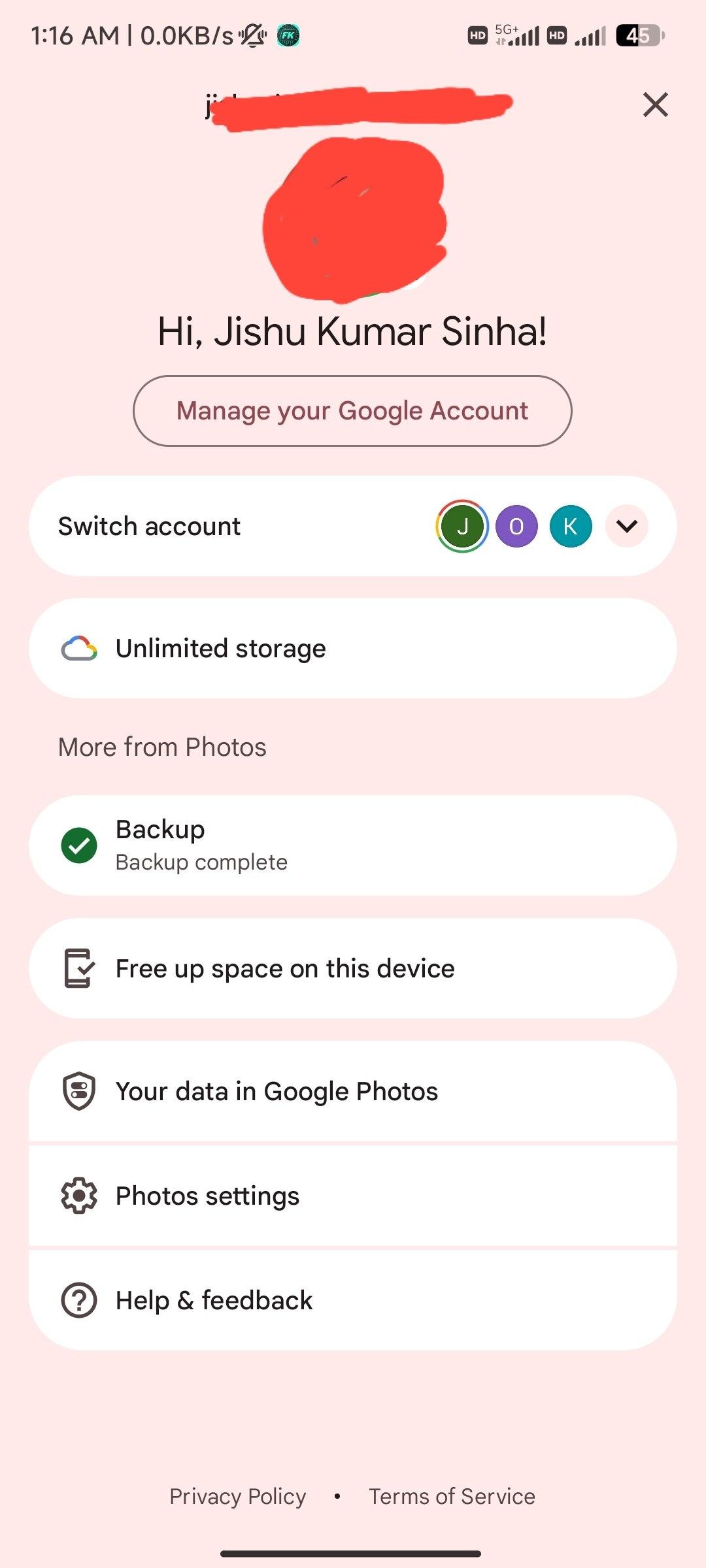The width and height of the screenshot is (706, 1568).
Task: Open Unlimited storage details
Action: (x=352, y=649)
